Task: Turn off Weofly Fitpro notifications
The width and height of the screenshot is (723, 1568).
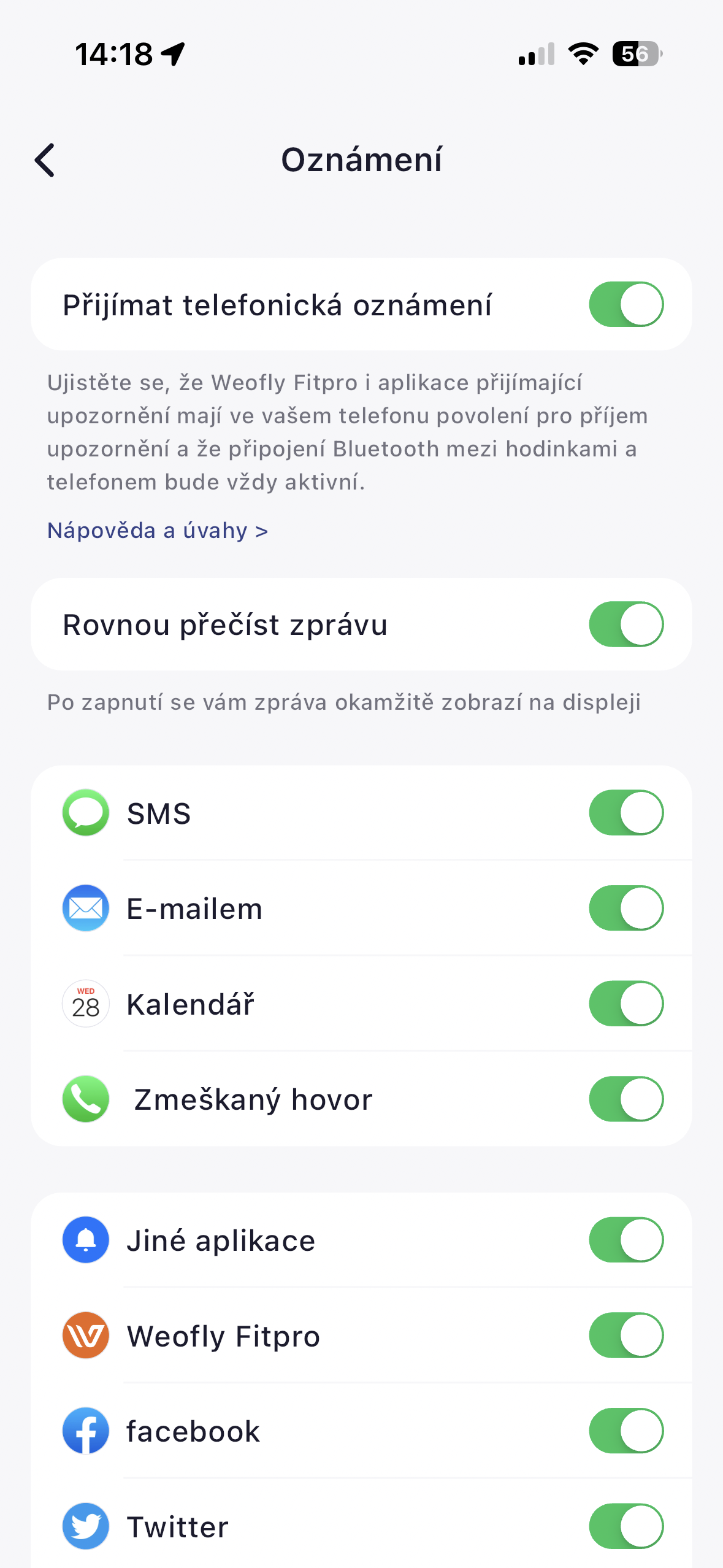Action: tap(625, 1335)
